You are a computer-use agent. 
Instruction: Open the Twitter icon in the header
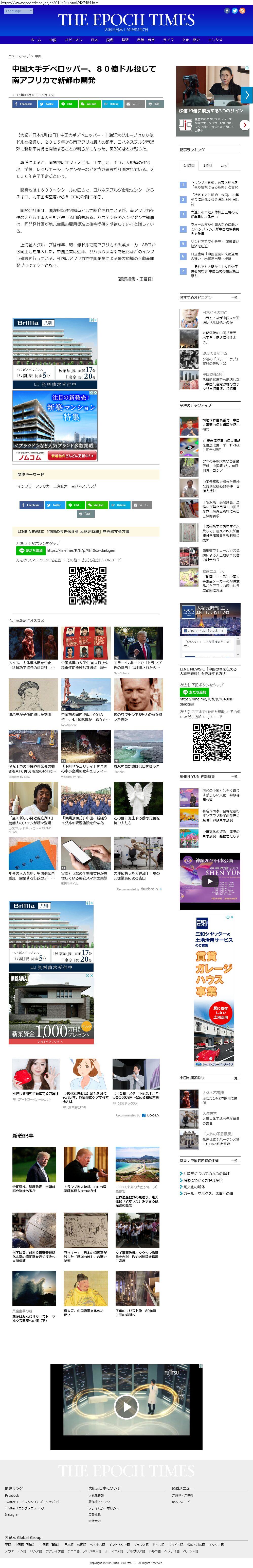[235, 11]
